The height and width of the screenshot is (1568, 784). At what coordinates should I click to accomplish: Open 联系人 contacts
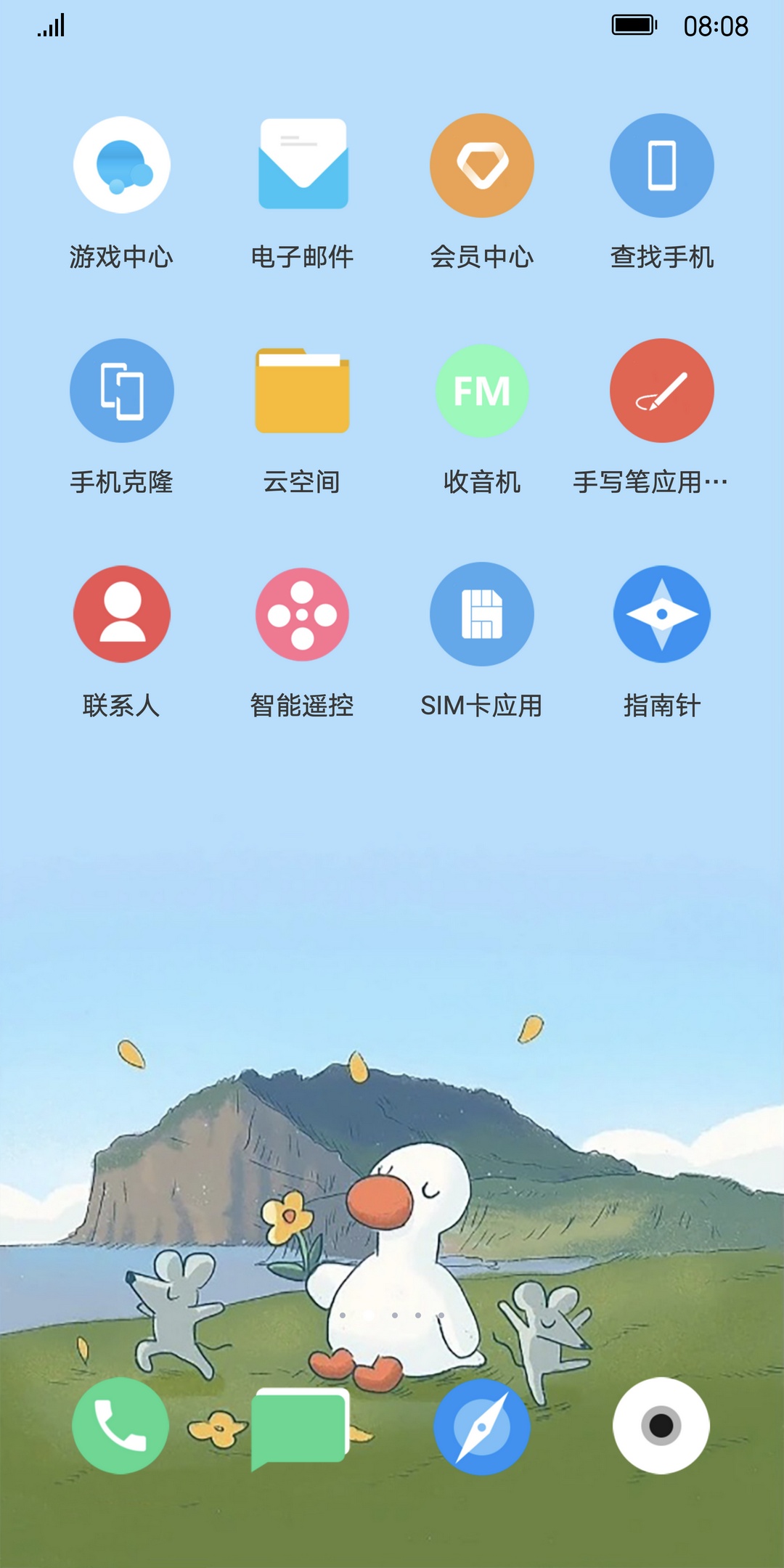click(121, 614)
